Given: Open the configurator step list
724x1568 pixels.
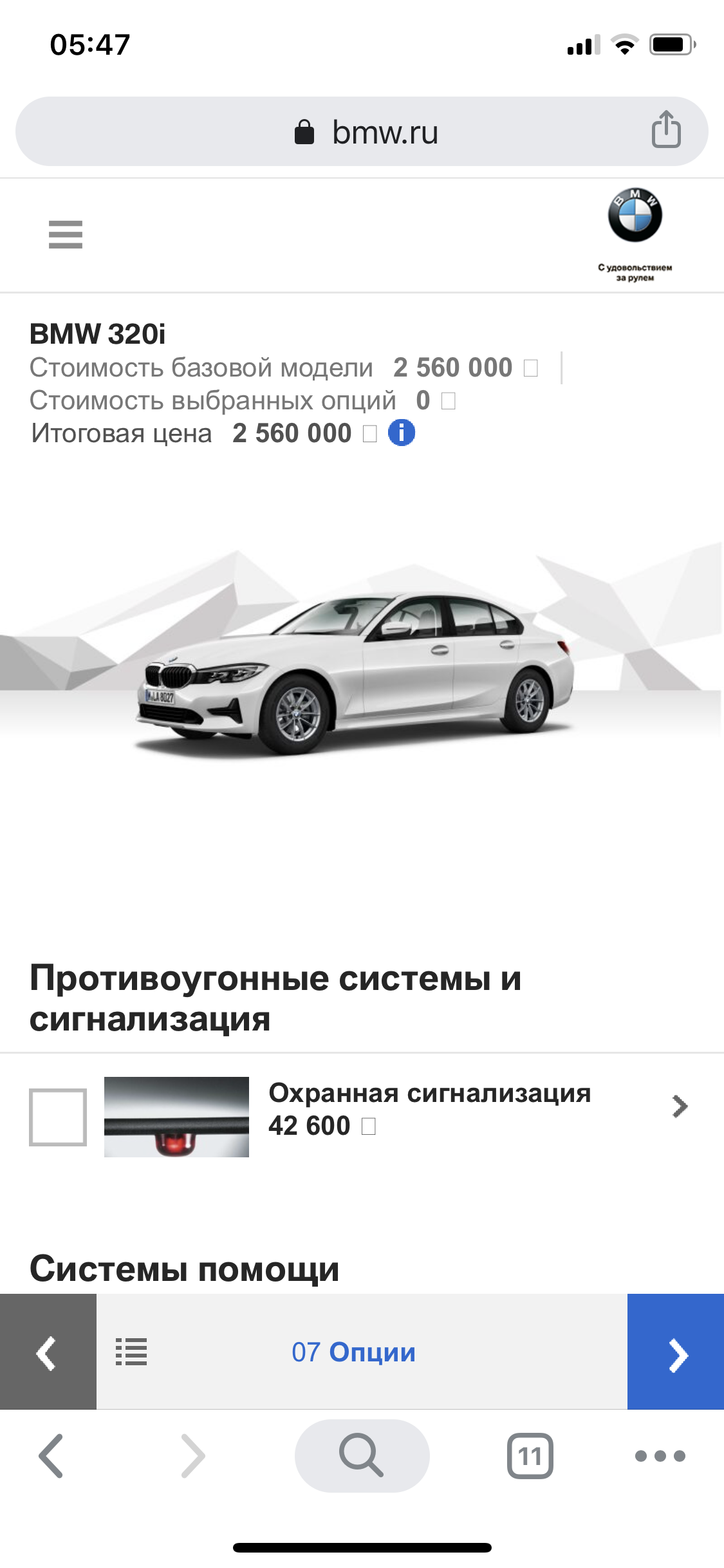Looking at the screenshot, I should [131, 1351].
